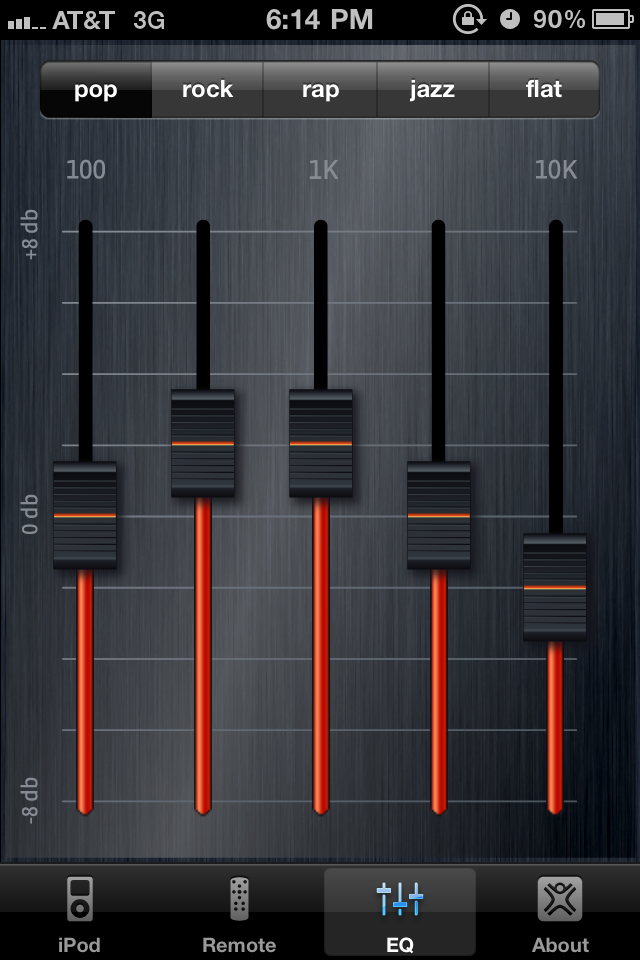The image size is (640, 960).
Task: Switch to the rock preset
Action: (207, 90)
